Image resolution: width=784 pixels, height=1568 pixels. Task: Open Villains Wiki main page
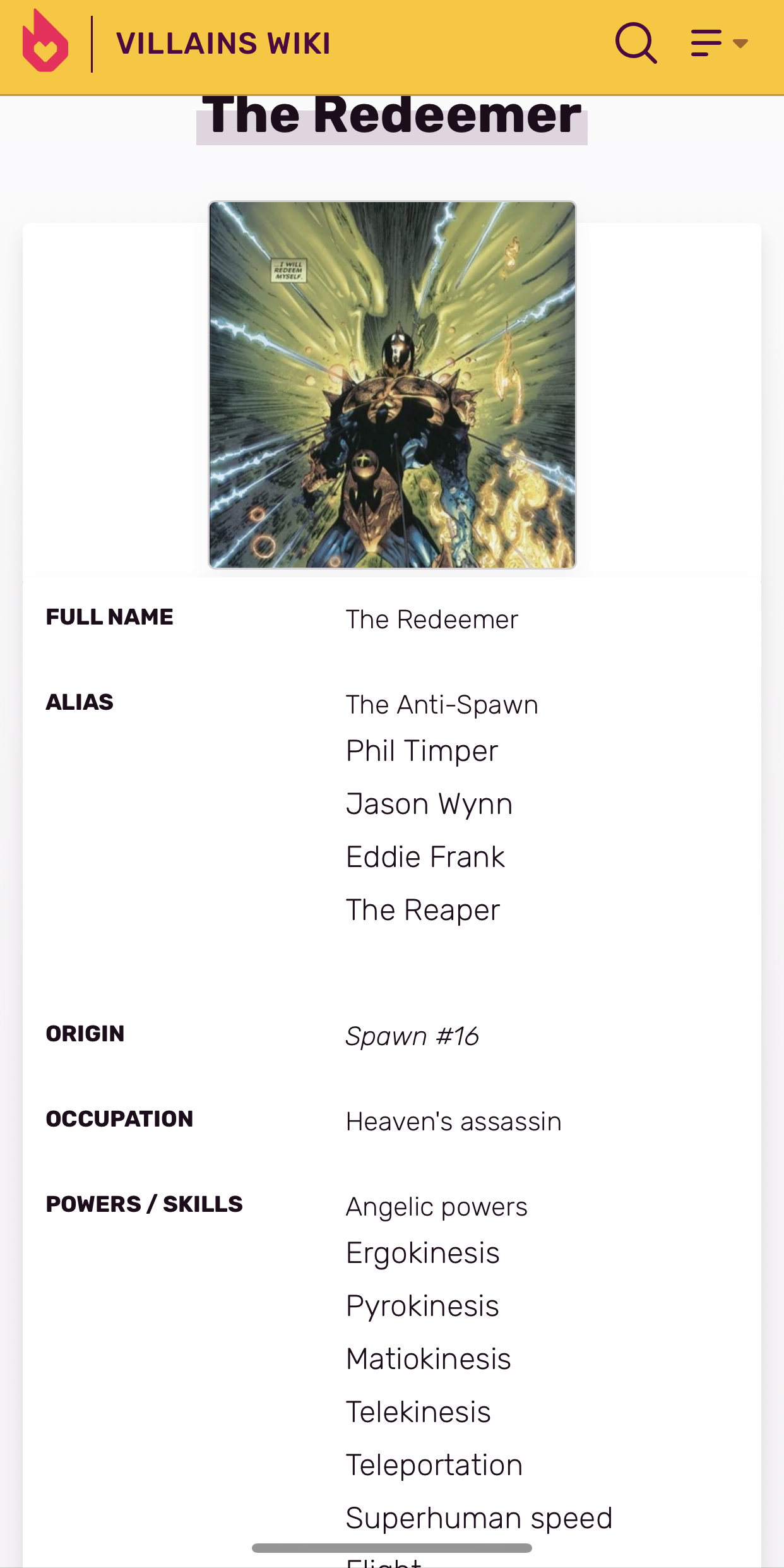[x=223, y=44]
